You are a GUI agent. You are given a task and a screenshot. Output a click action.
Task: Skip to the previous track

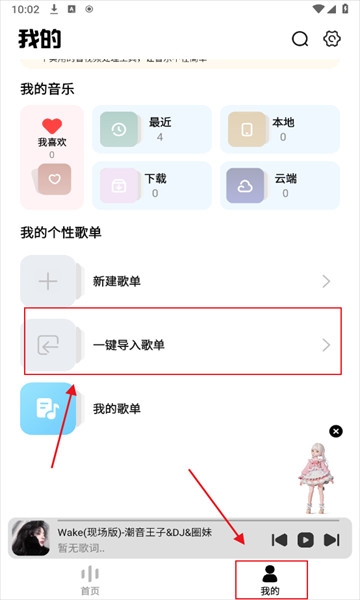pos(279,540)
